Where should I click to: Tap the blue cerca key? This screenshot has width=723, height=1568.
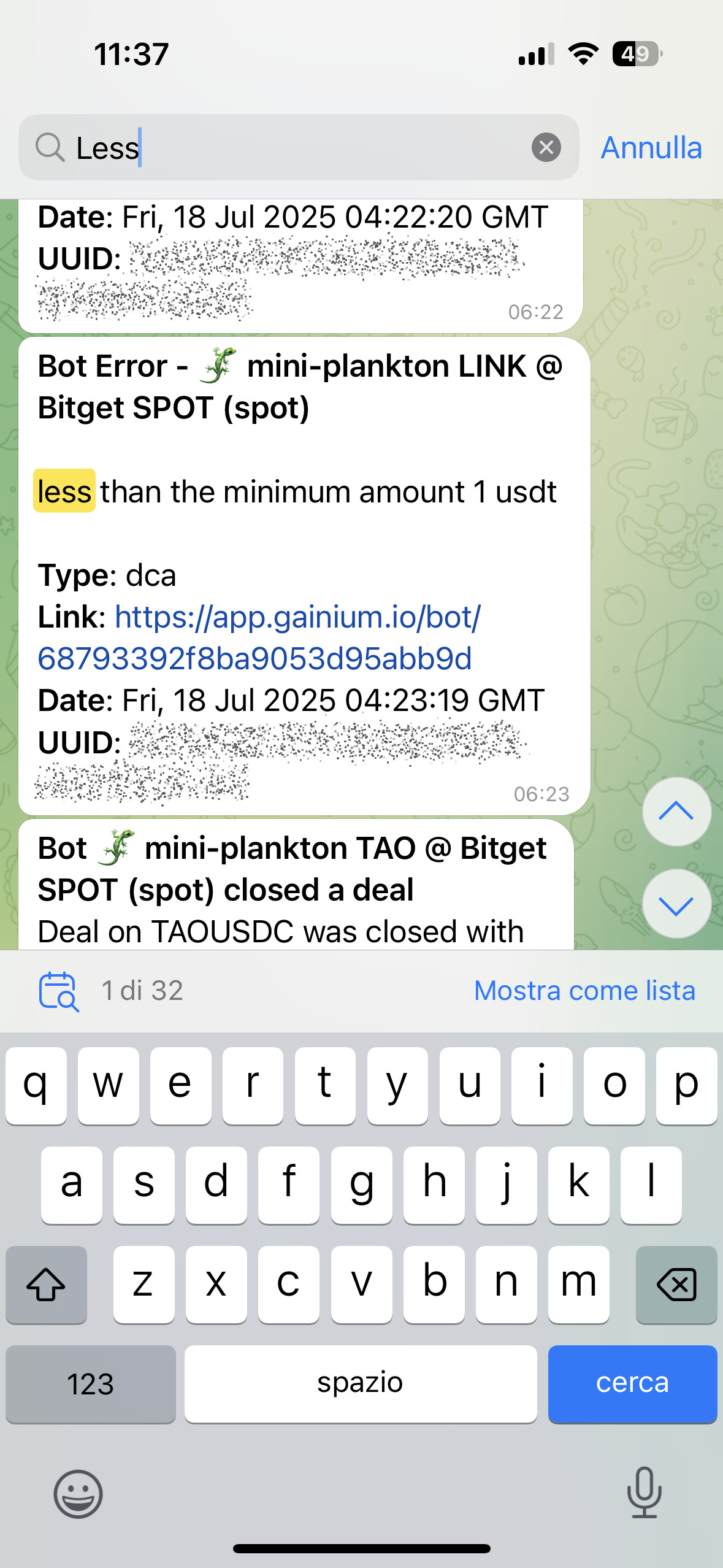pos(632,1383)
